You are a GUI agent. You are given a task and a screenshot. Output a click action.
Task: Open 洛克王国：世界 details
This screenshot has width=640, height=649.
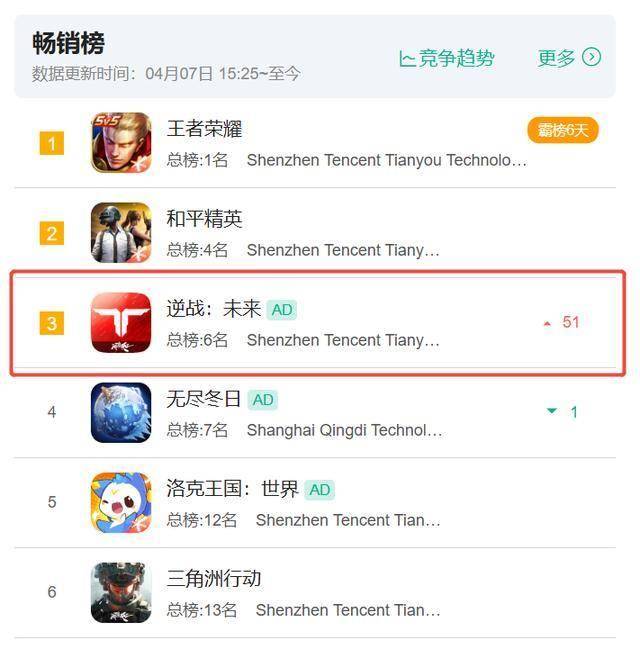pos(232,489)
